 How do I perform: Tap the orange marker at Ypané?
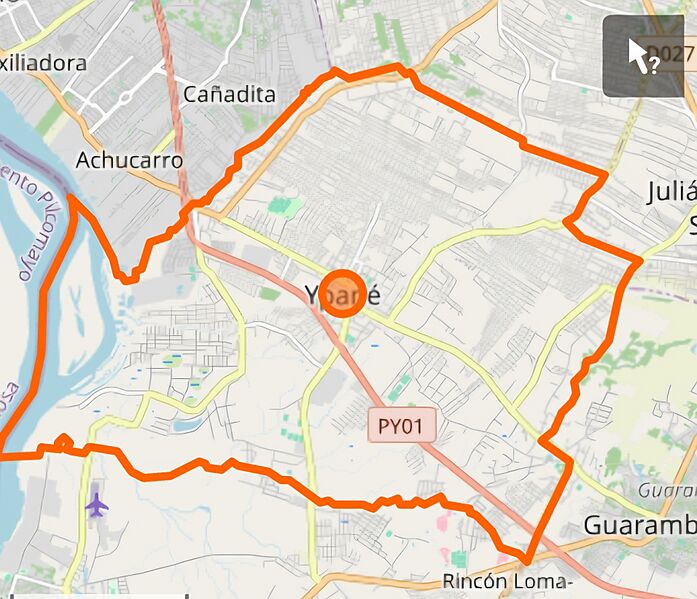(345, 294)
